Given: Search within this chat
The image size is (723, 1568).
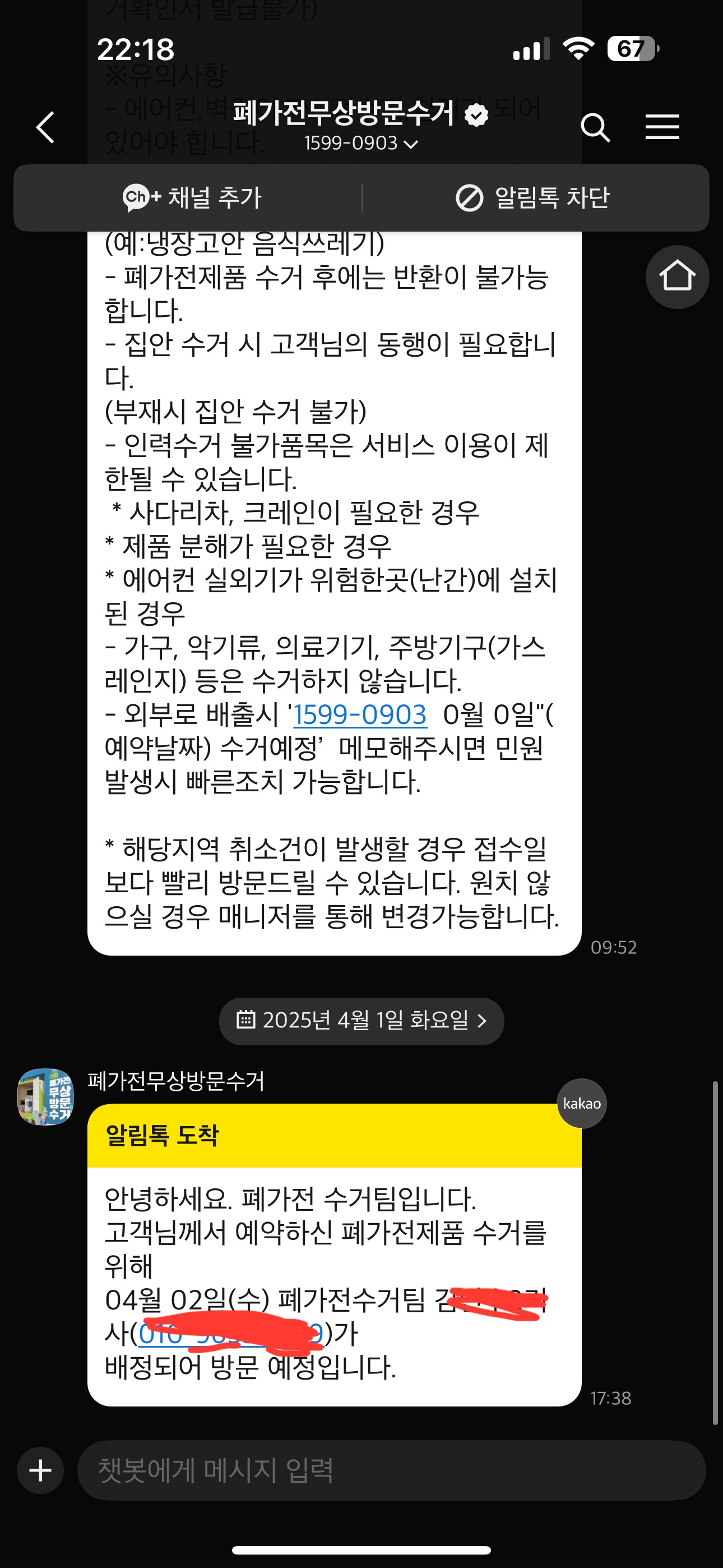Looking at the screenshot, I should coord(595,127).
